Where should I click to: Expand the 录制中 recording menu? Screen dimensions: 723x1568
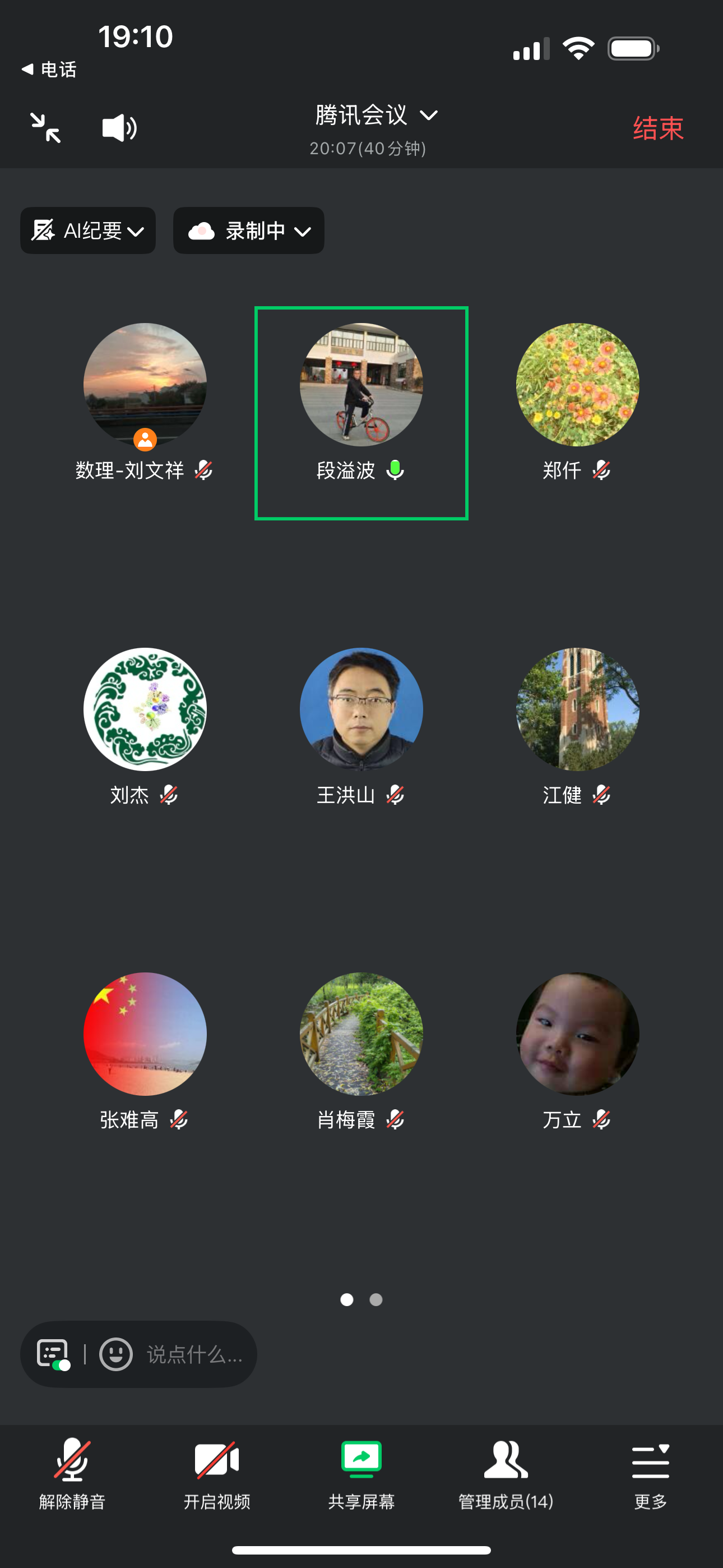248,230
